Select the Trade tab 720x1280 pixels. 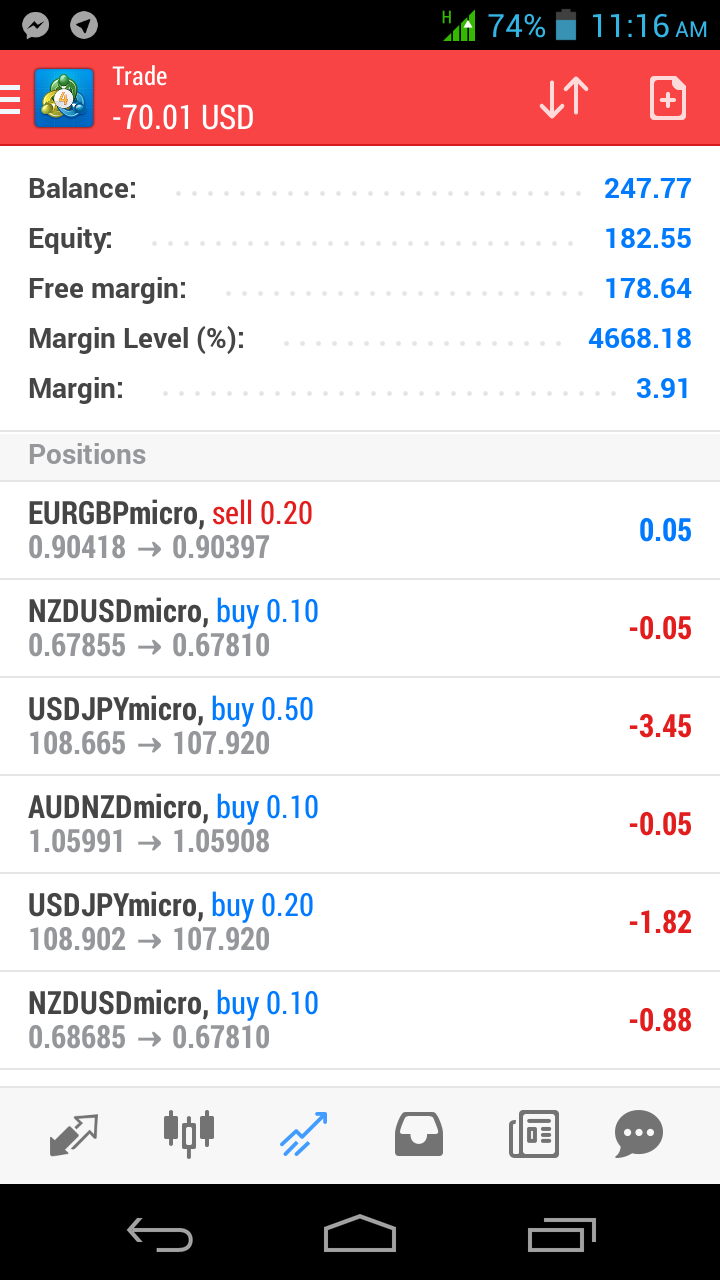click(304, 1134)
